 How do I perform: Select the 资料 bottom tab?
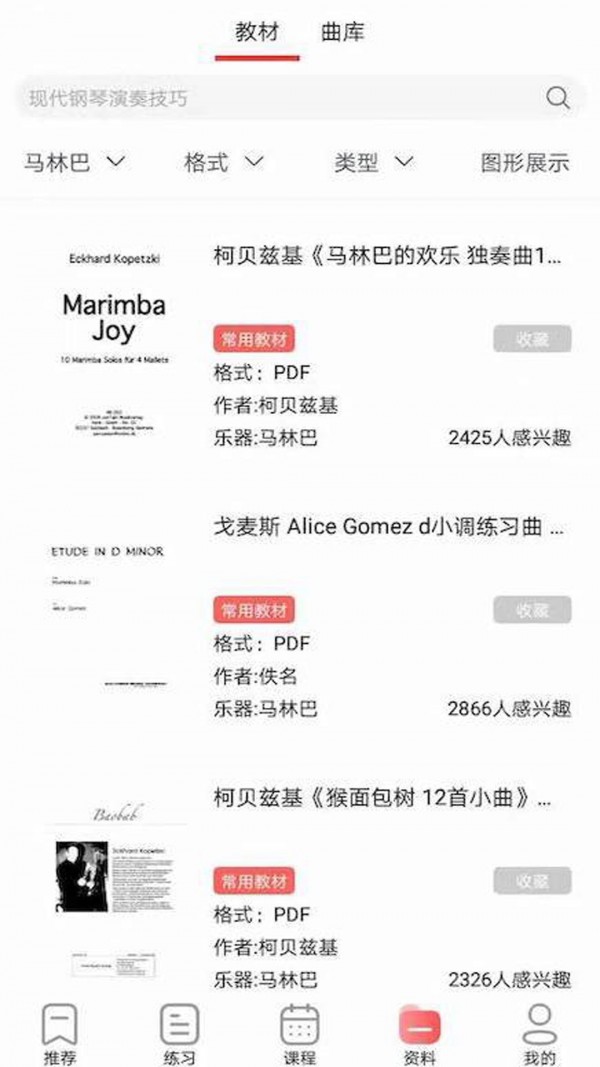tap(419, 1033)
